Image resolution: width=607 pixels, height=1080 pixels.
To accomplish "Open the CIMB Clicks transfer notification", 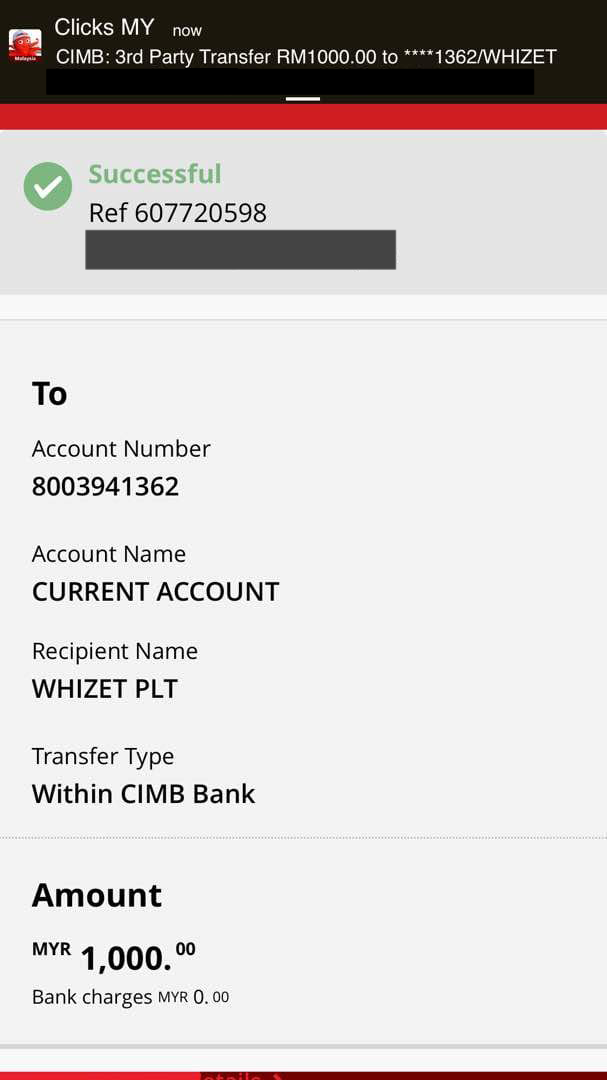I will click(x=300, y=45).
